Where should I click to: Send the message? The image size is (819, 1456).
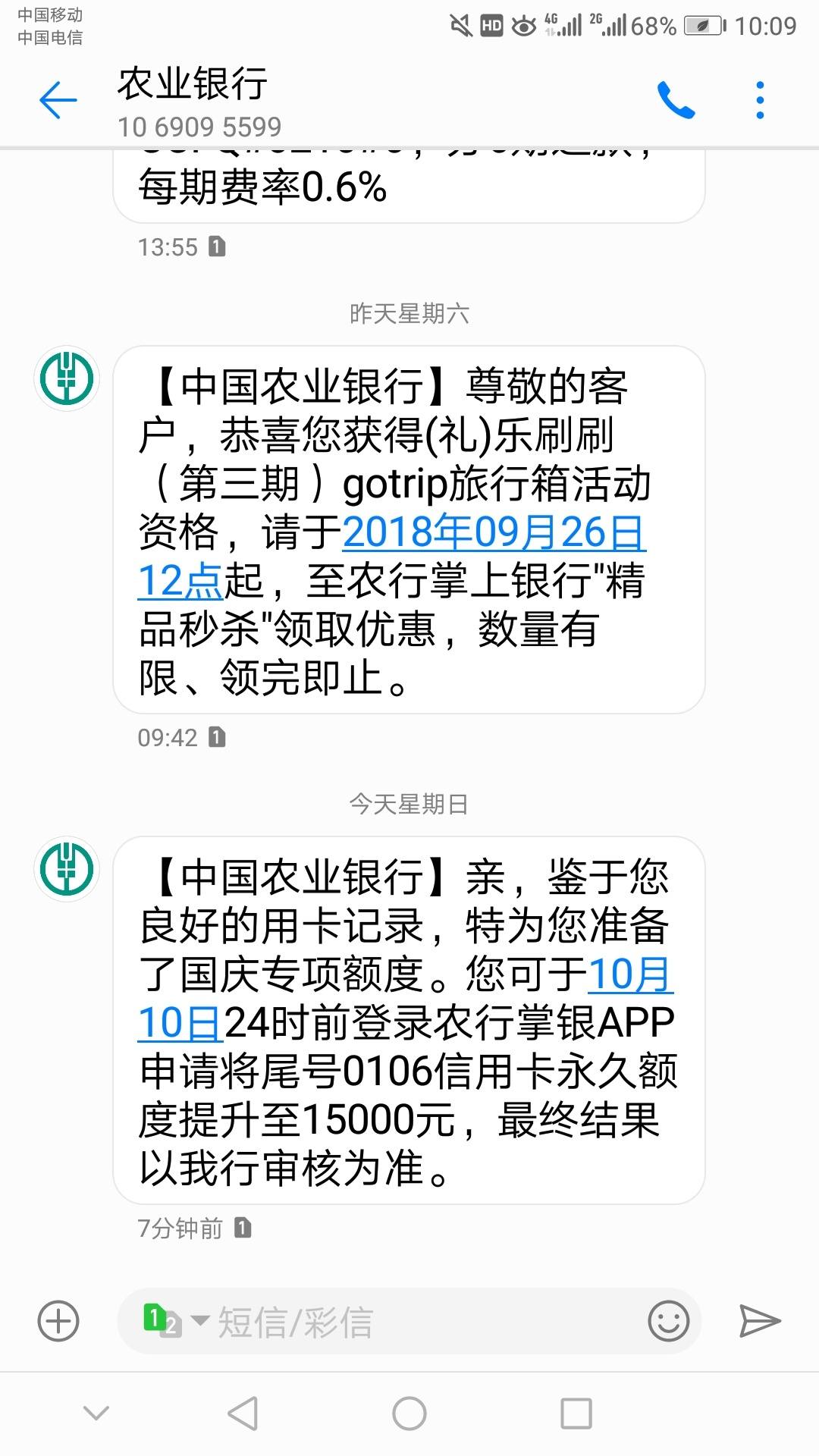click(x=759, y=1321)
